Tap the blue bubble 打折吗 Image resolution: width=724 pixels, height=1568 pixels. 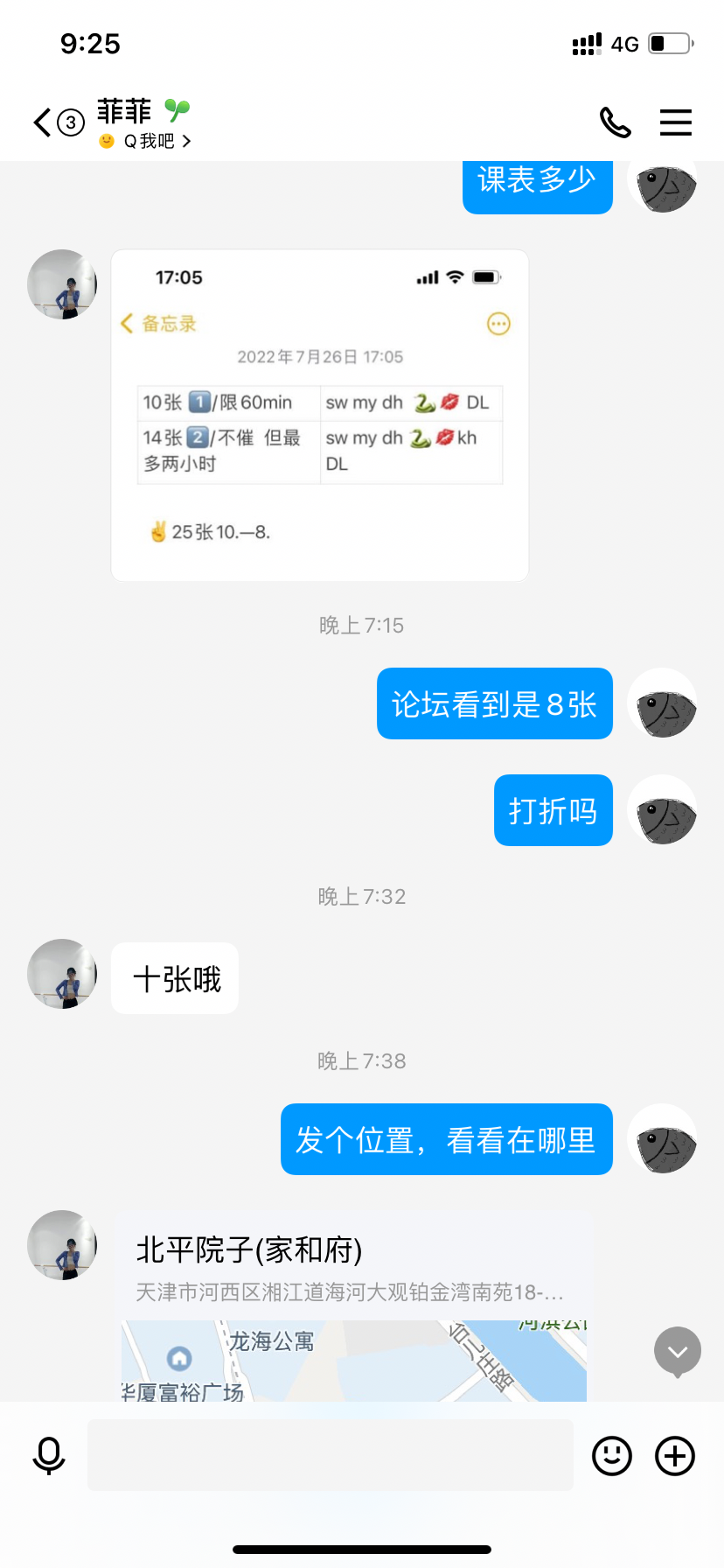[x=553, y=809]
